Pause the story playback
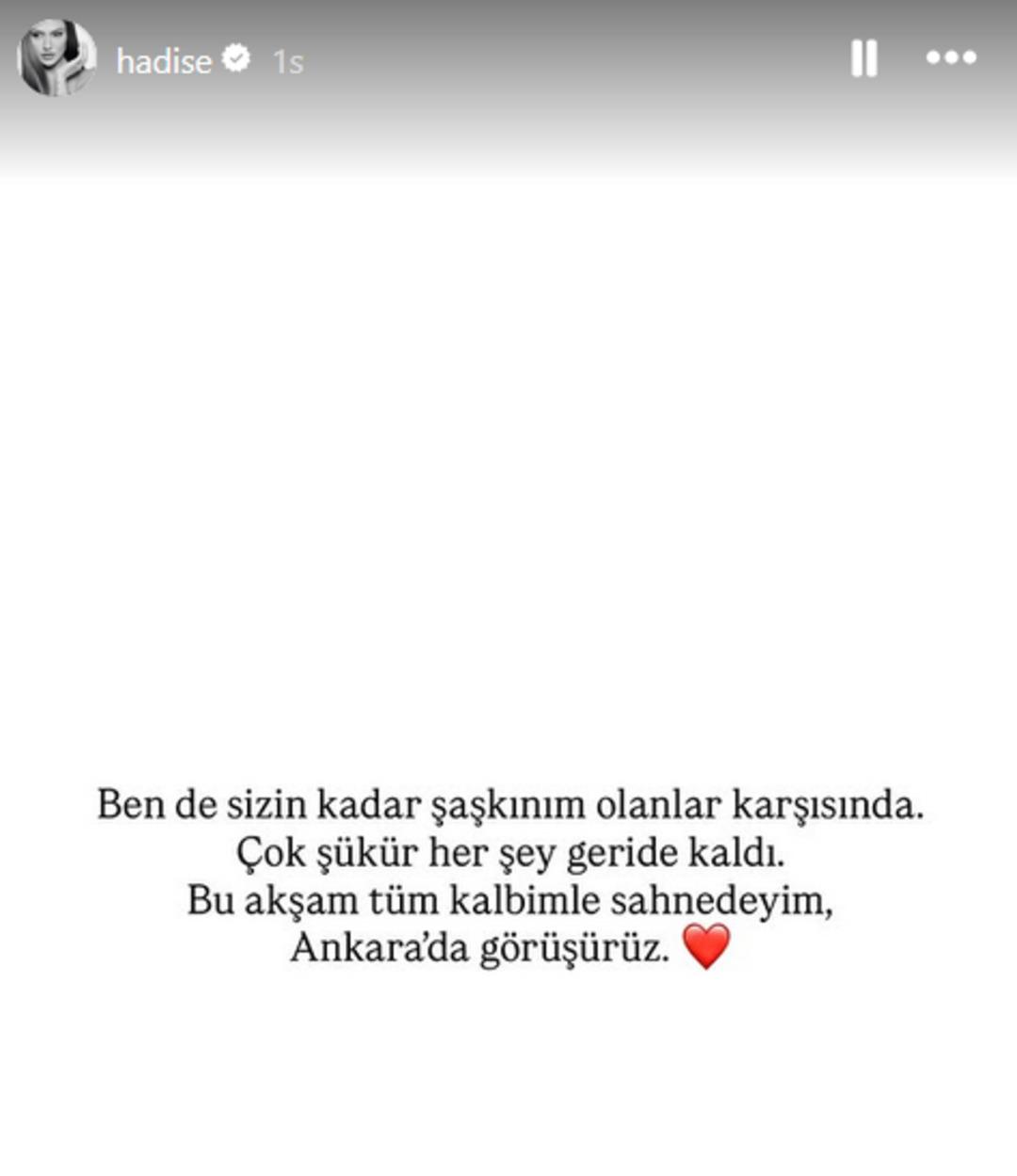 tap(864, 58)
